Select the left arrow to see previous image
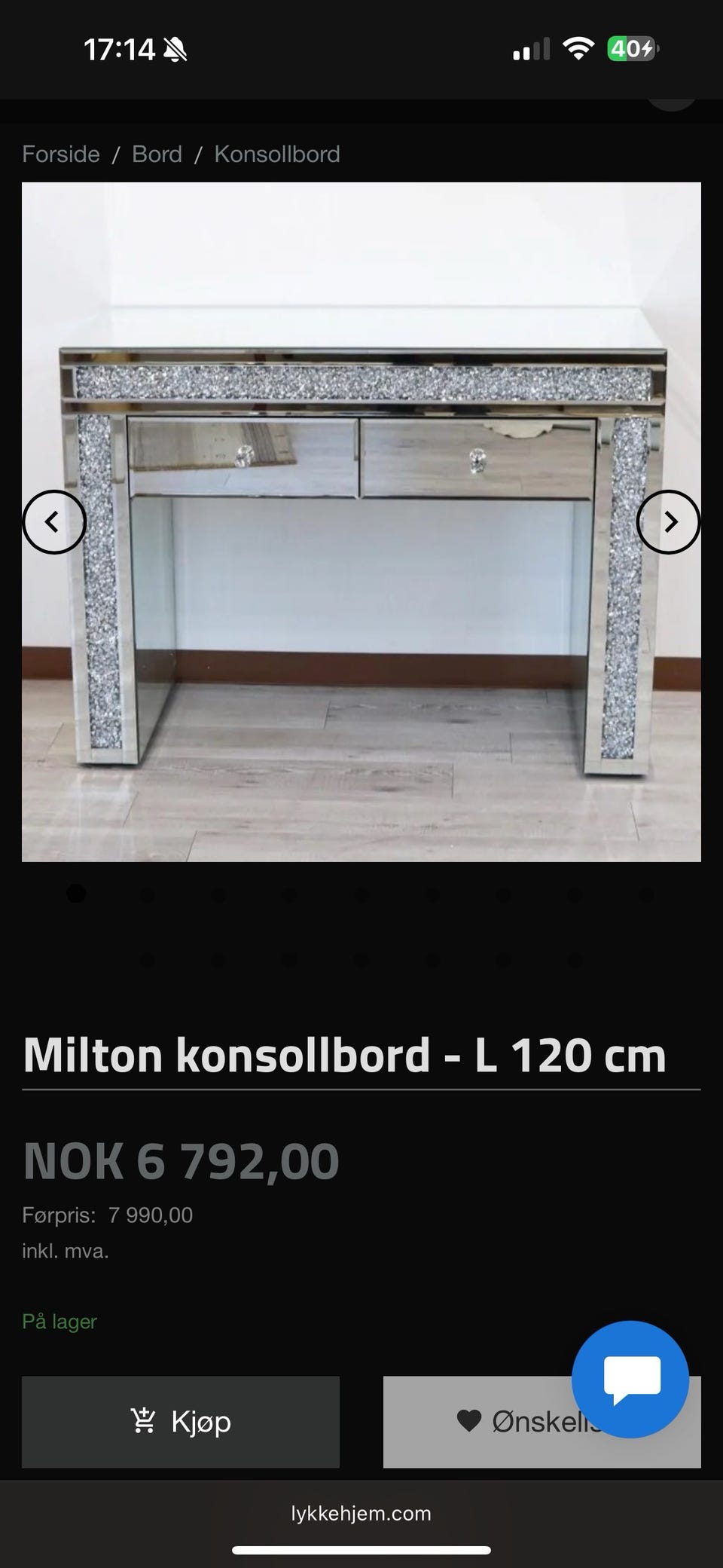Screen dimensions: 723x1568 pyautogui.click(x=55, y=521)
